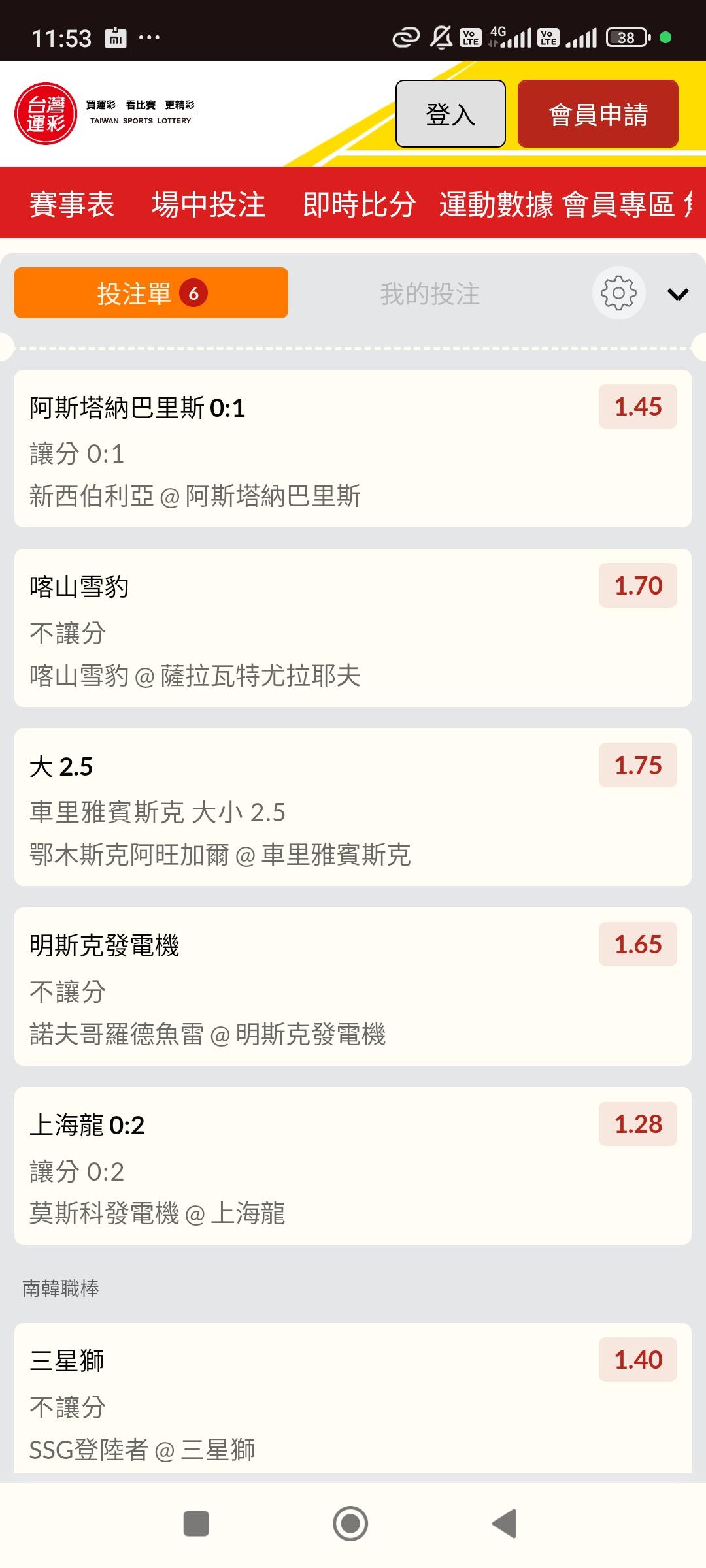Tap the 登入 login button
The height and width of the screenshot is (1568, 706).
pyautogui.click(x=450, y=114)
